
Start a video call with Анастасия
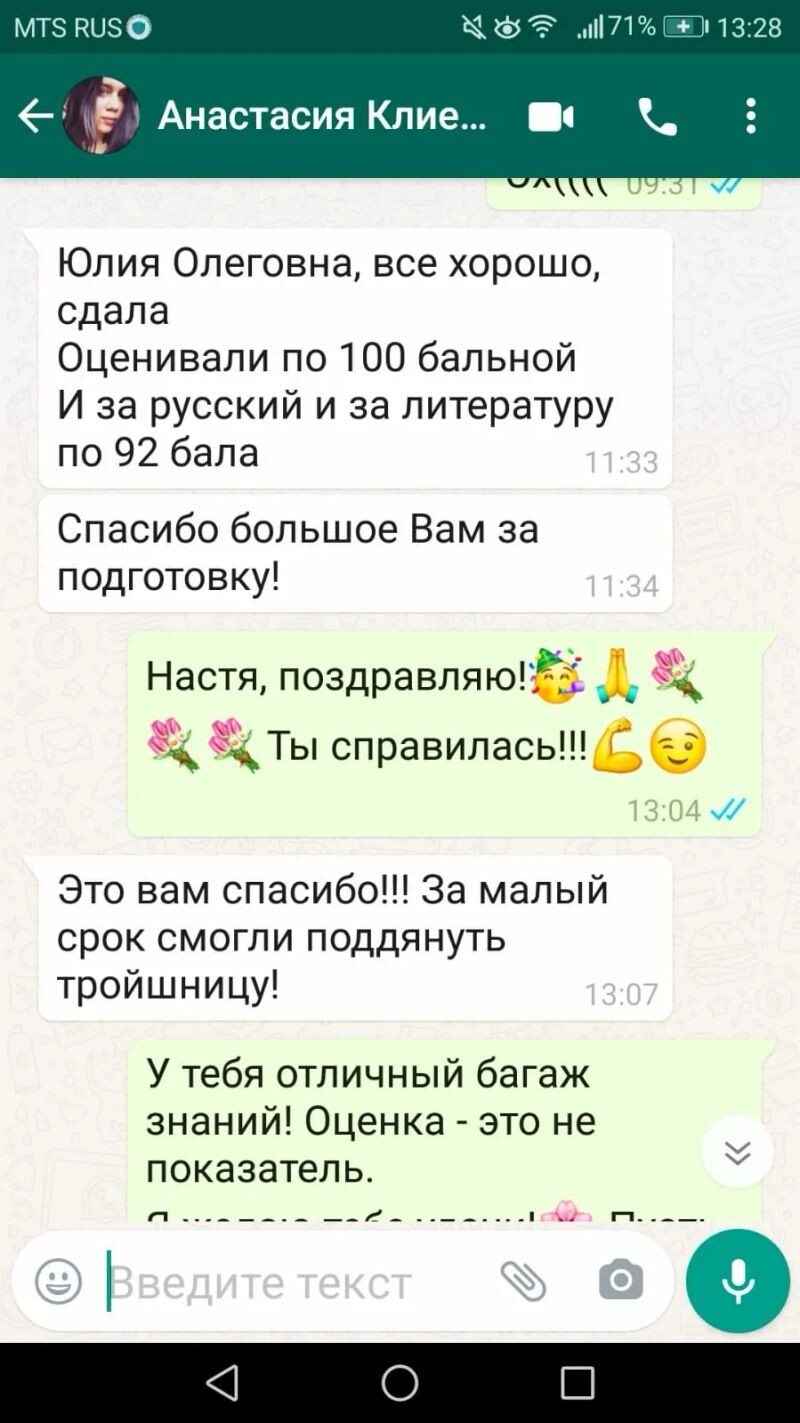coord(551,118)
